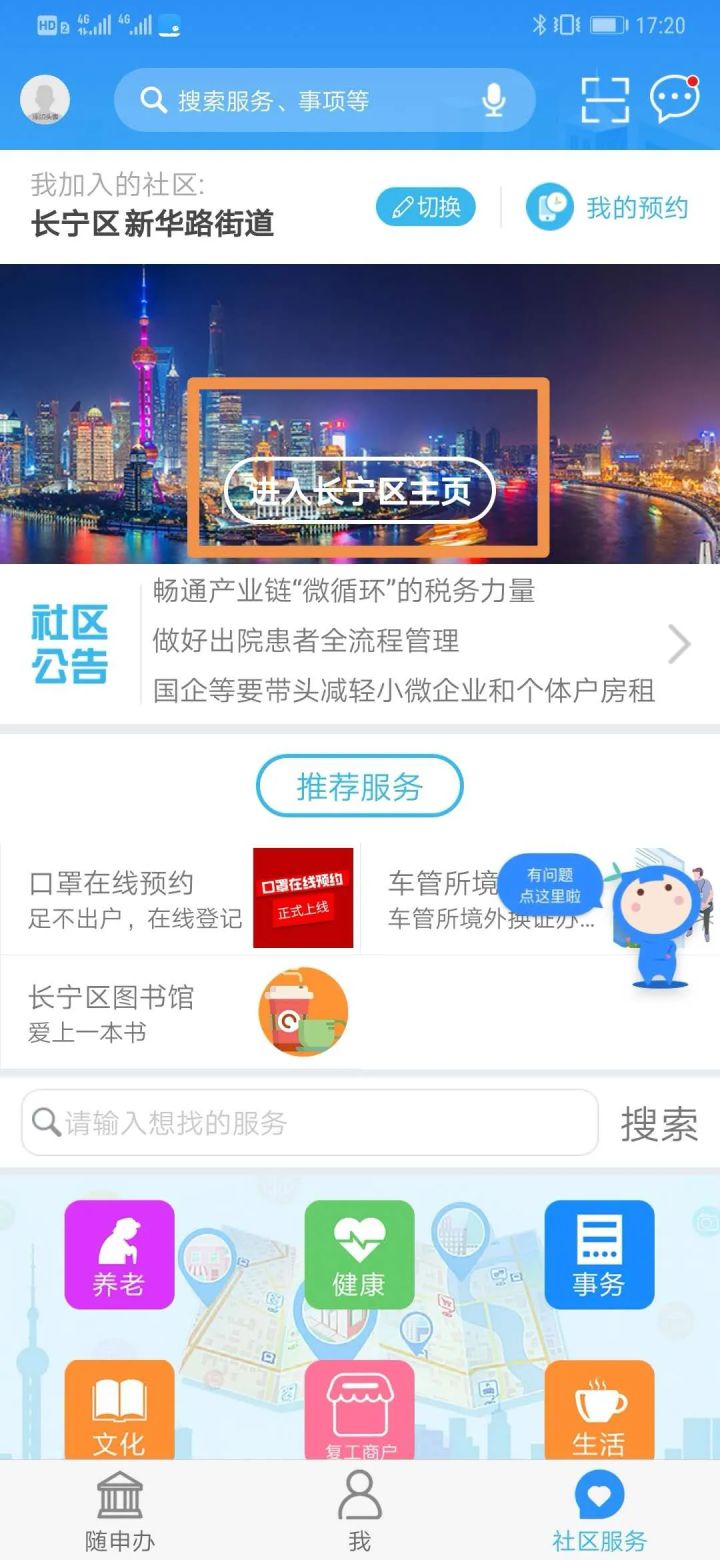Open the 健康 health services icon
This screenshot has width=720, height=1560.
tap(359, 1255)
